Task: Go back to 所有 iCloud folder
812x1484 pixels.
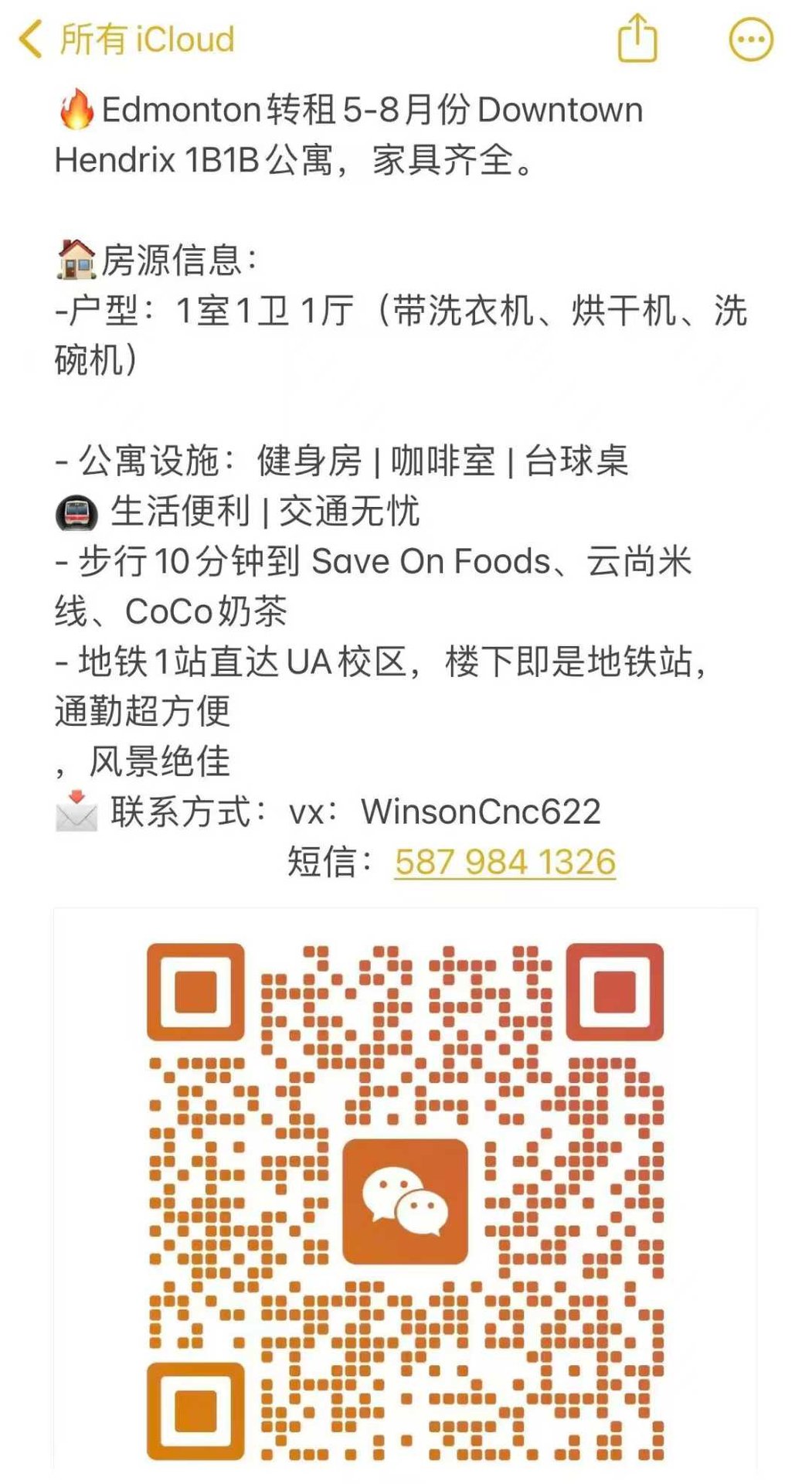Action: 127,39
